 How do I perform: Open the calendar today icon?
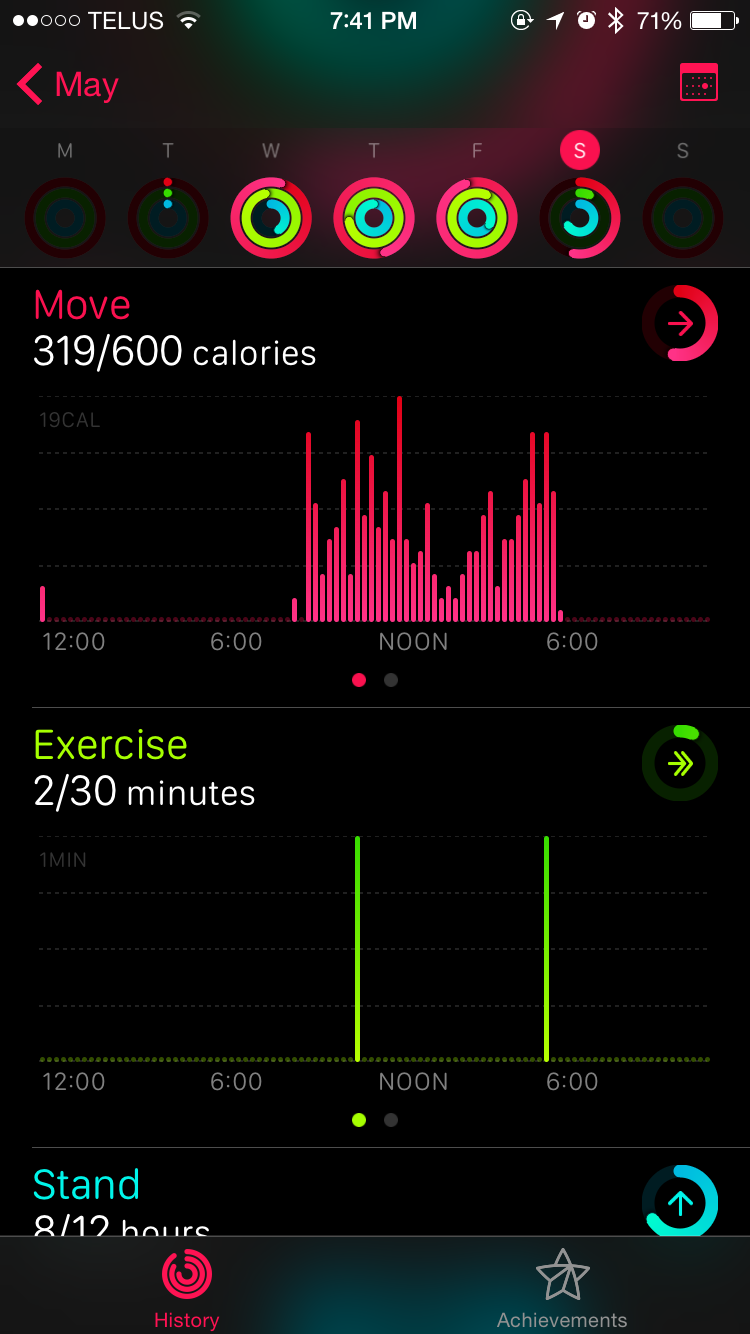[698, 83]
